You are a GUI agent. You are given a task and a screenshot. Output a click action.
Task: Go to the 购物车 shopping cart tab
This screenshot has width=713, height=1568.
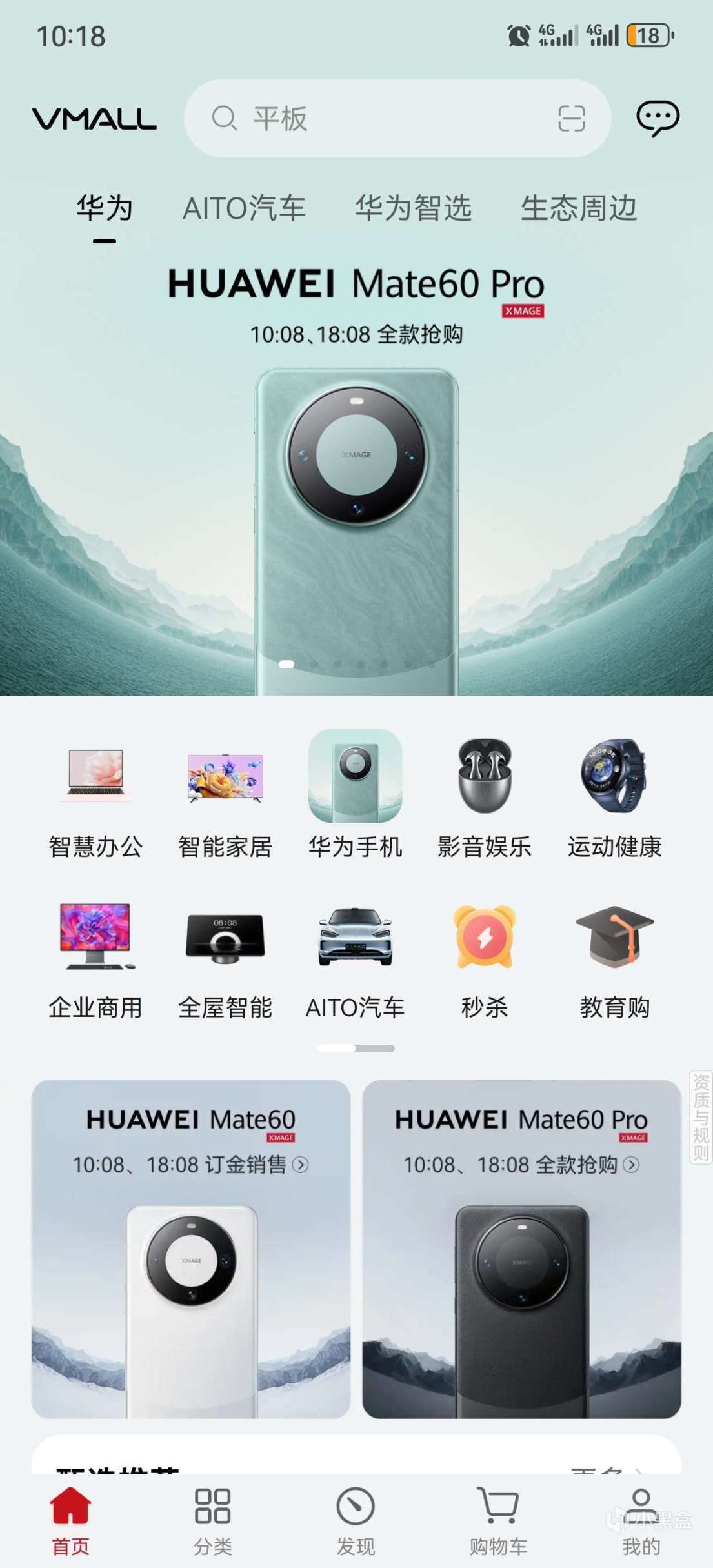(x=498, y=1520)
